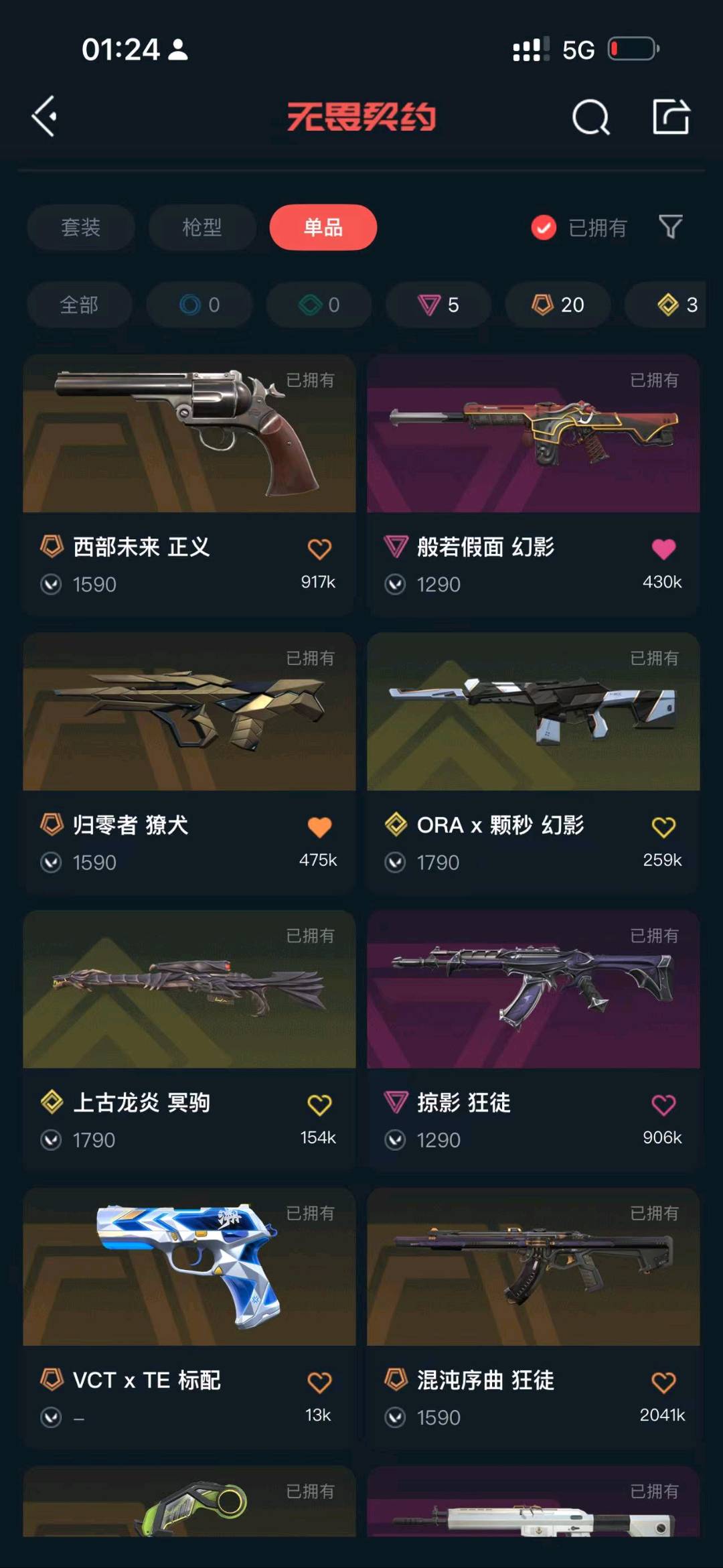This screenshot has width=723, height=1568.
Task: Unlike the 般若假面 幻影 skin
Action: [663, 549]
